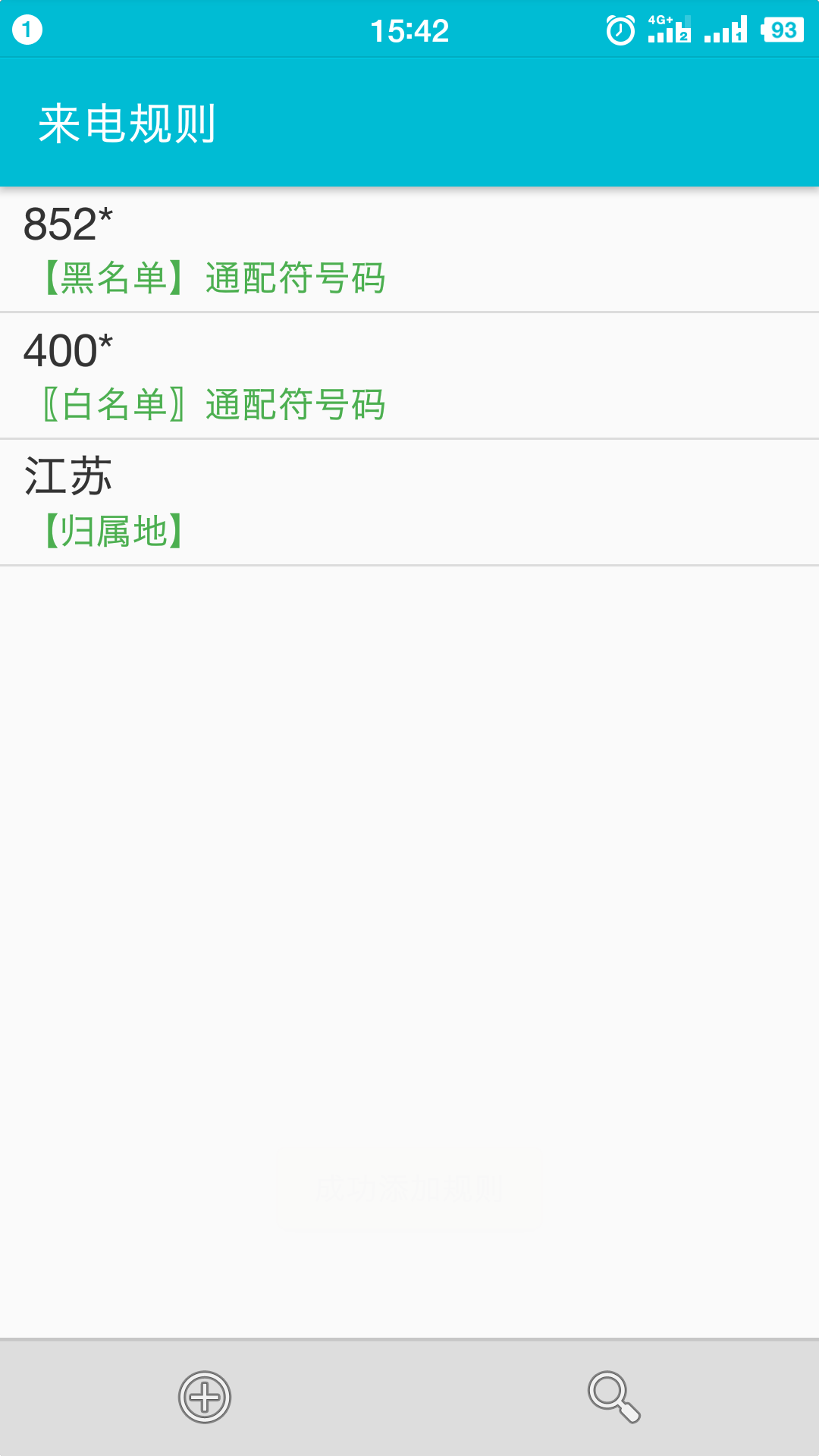Screen dimensions: 819x1456
Task: Select the 江苏 location rule
Action: pos(409,502)
